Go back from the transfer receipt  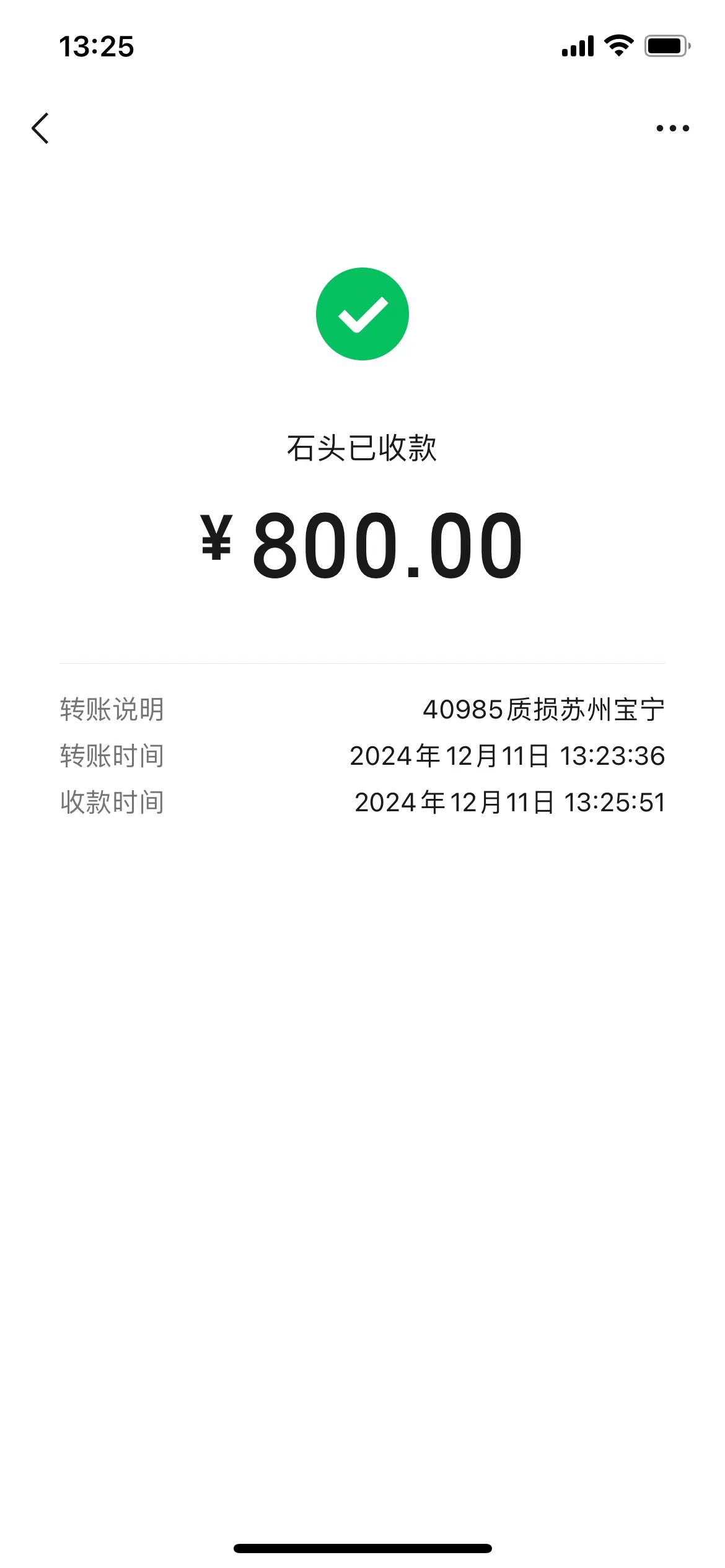coord(40,128)
